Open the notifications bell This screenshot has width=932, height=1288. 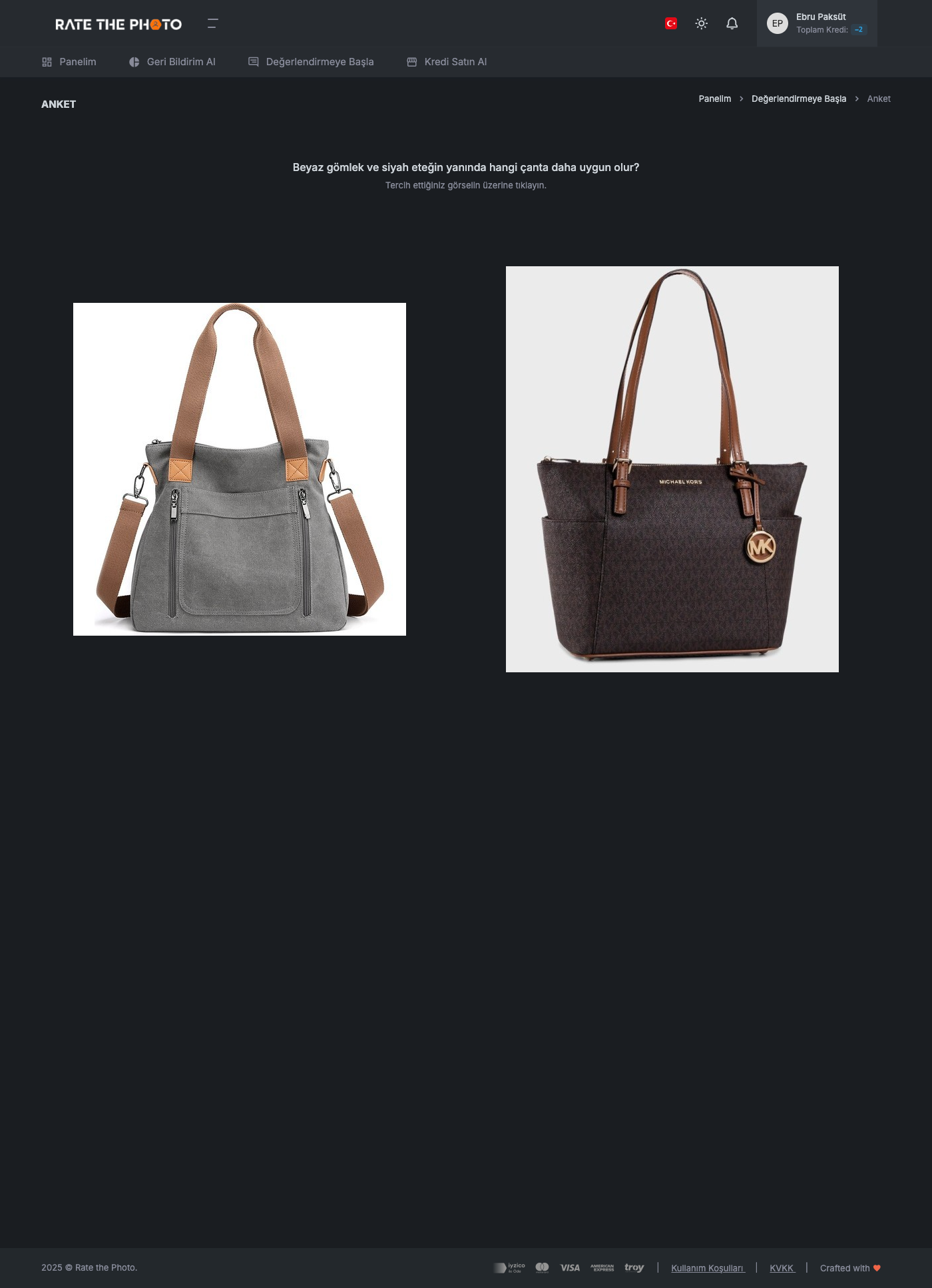coord(732,23)
